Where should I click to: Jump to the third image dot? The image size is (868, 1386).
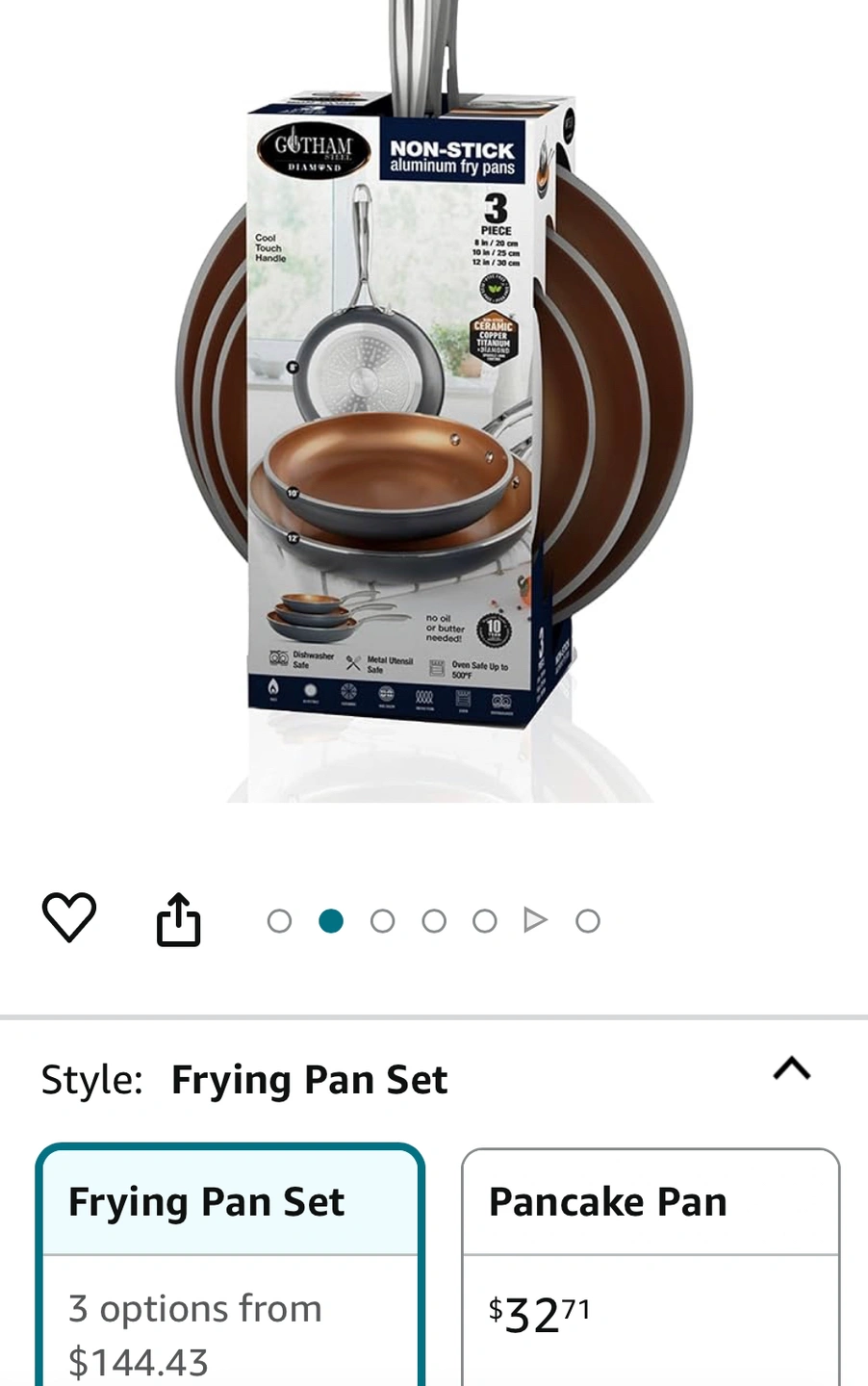pyautogui.click(x=382, y=921)
